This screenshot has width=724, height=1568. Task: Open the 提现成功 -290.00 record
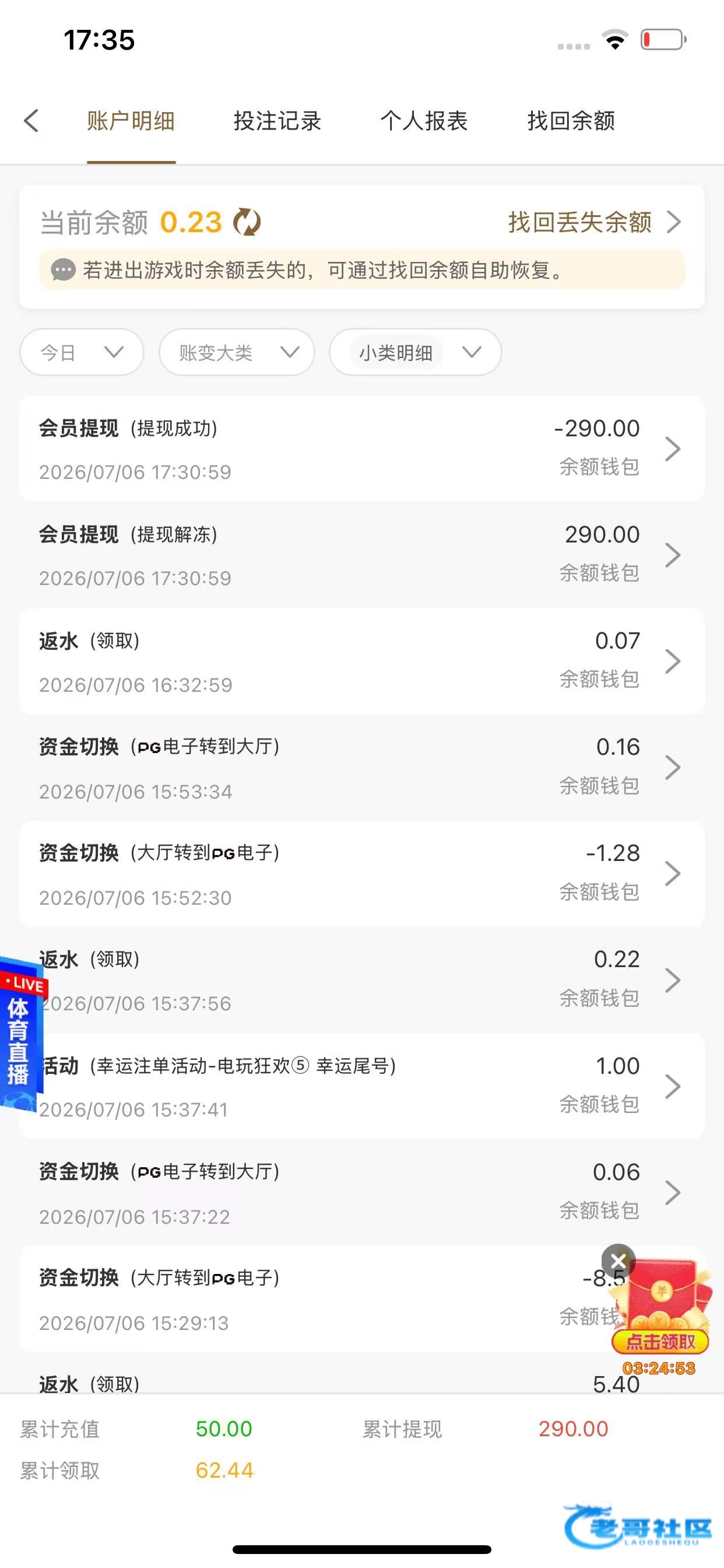(x=362, y=449)
